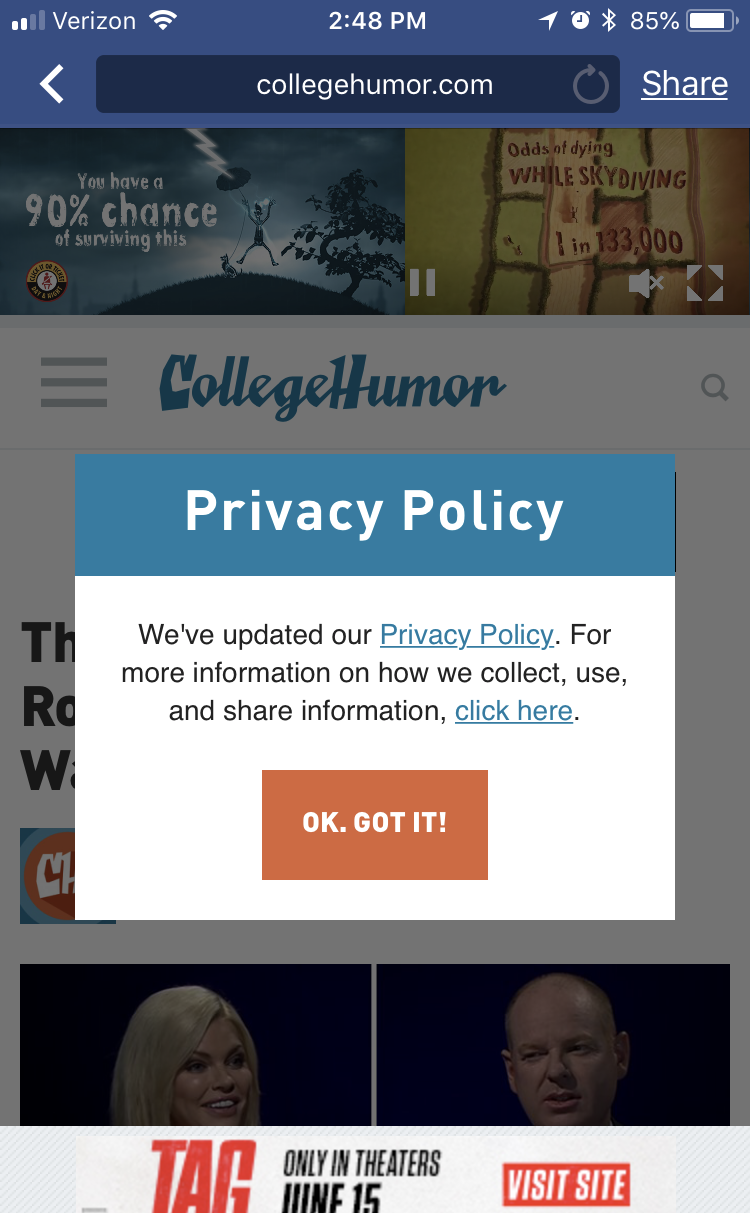
Task: Tap Visit Site on TAG ad
Action: coord(566,1186)
